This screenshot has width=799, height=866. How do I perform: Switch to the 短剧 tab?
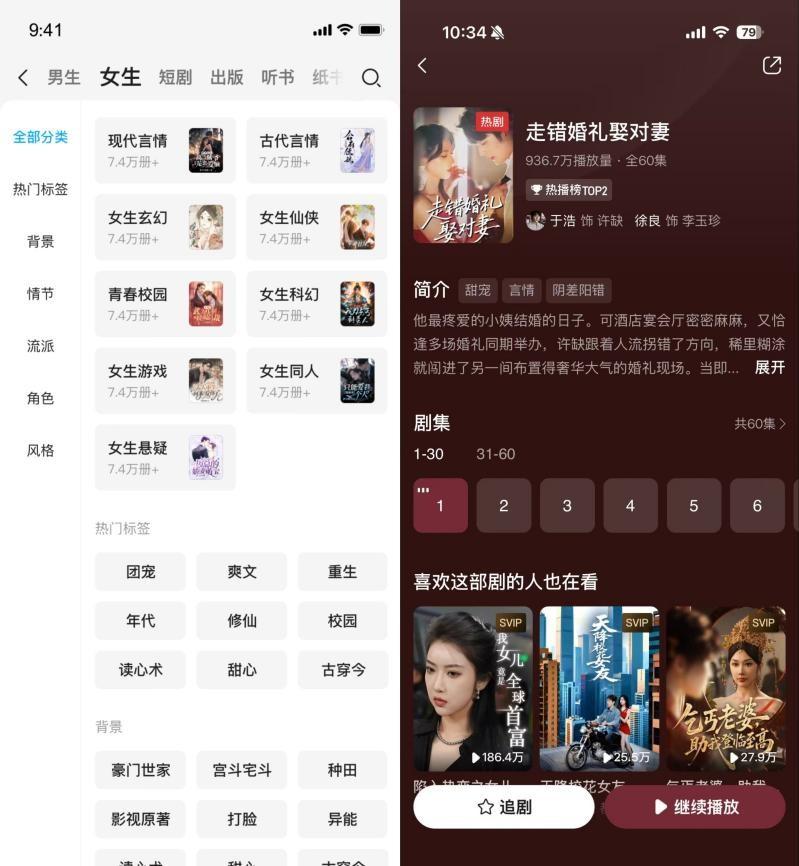175,77
